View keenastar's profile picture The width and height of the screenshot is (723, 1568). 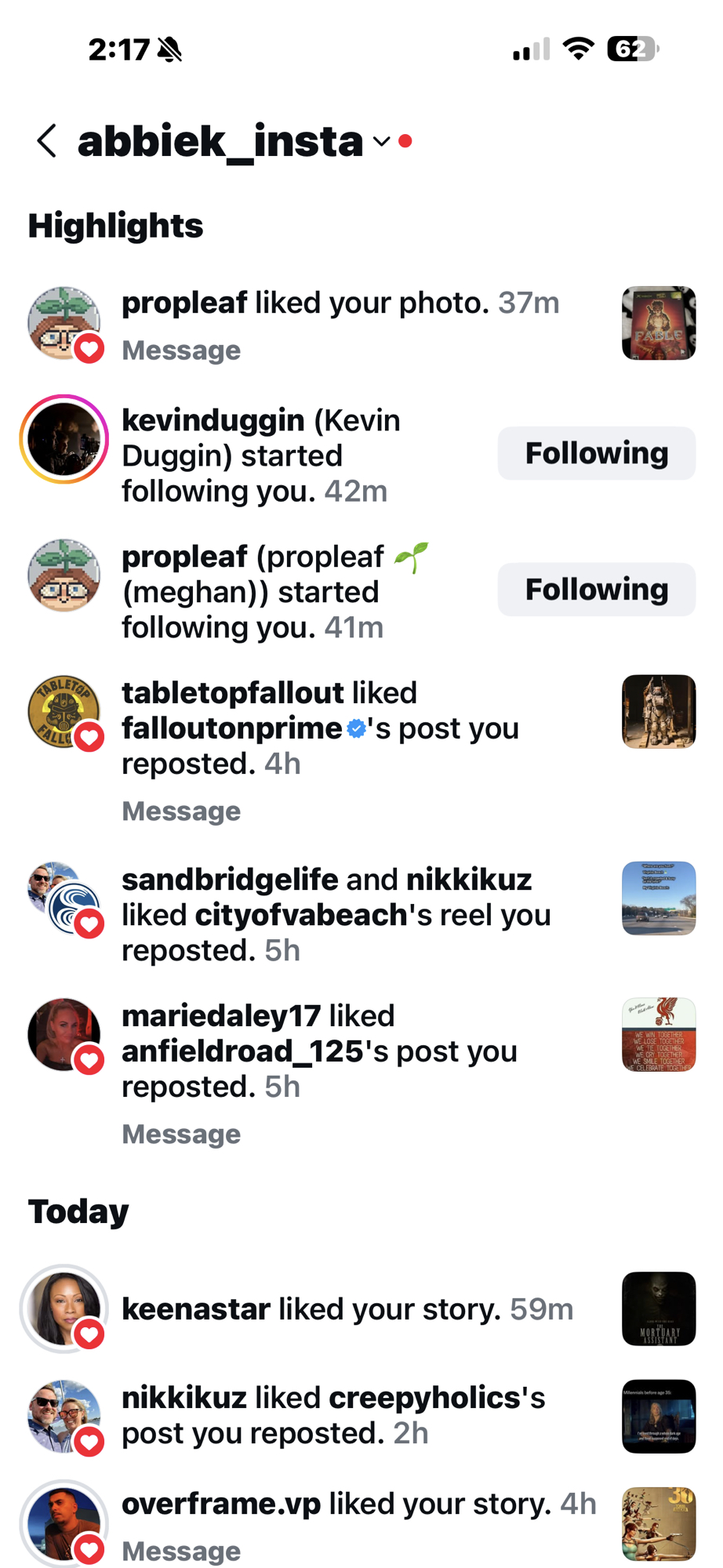pos(64,1308)
